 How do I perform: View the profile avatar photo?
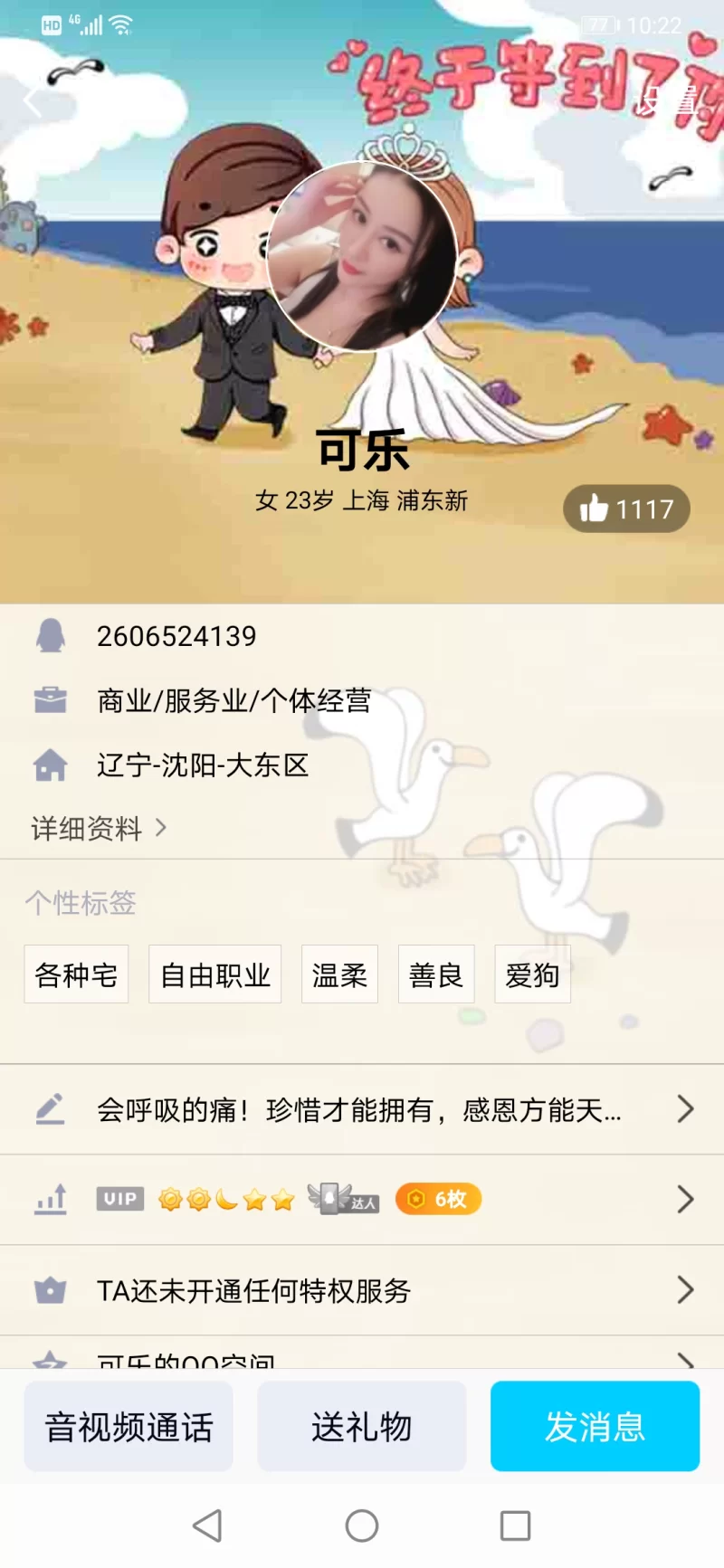click(x=362, y=257)
